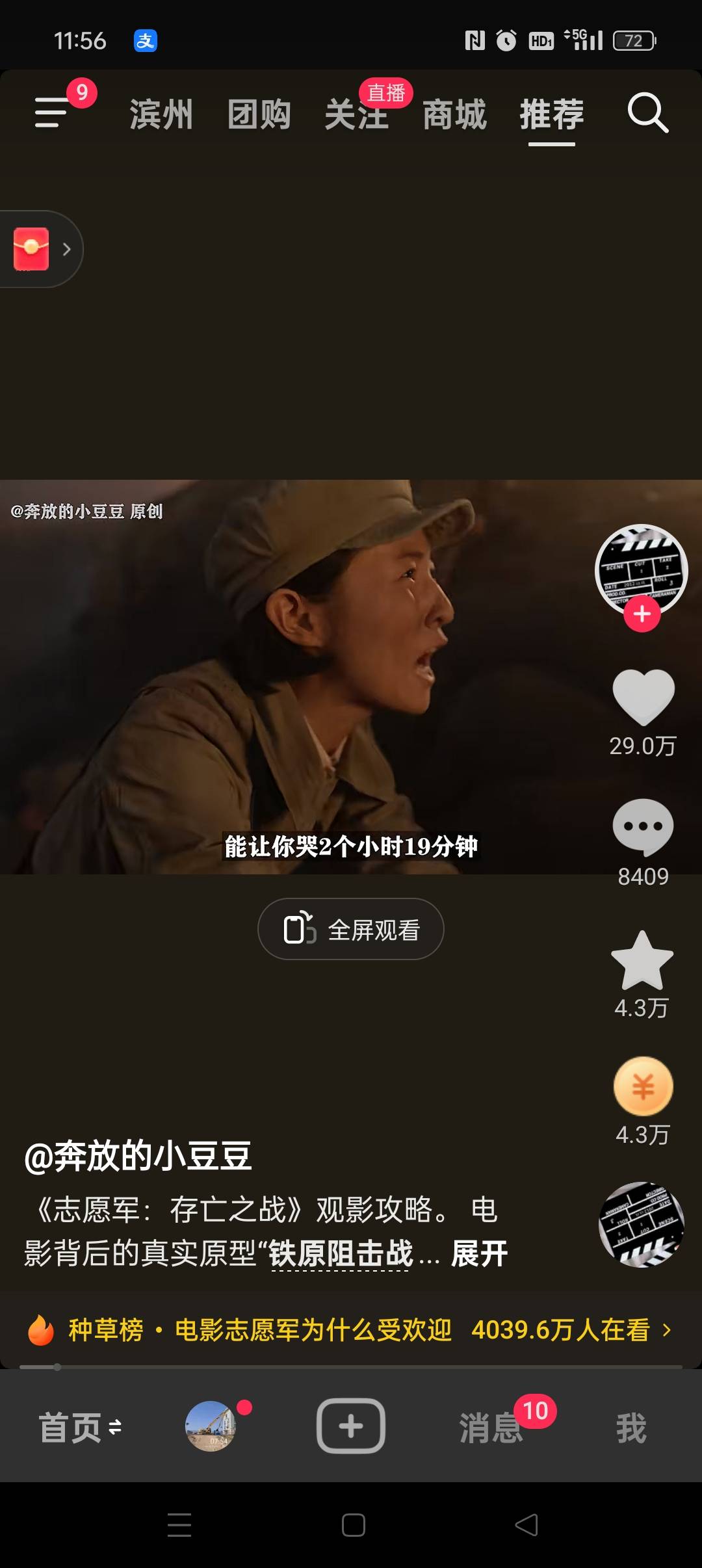
Task: Open the 种草榜 trending topic banner
Action: click(x=351, y=1329)
